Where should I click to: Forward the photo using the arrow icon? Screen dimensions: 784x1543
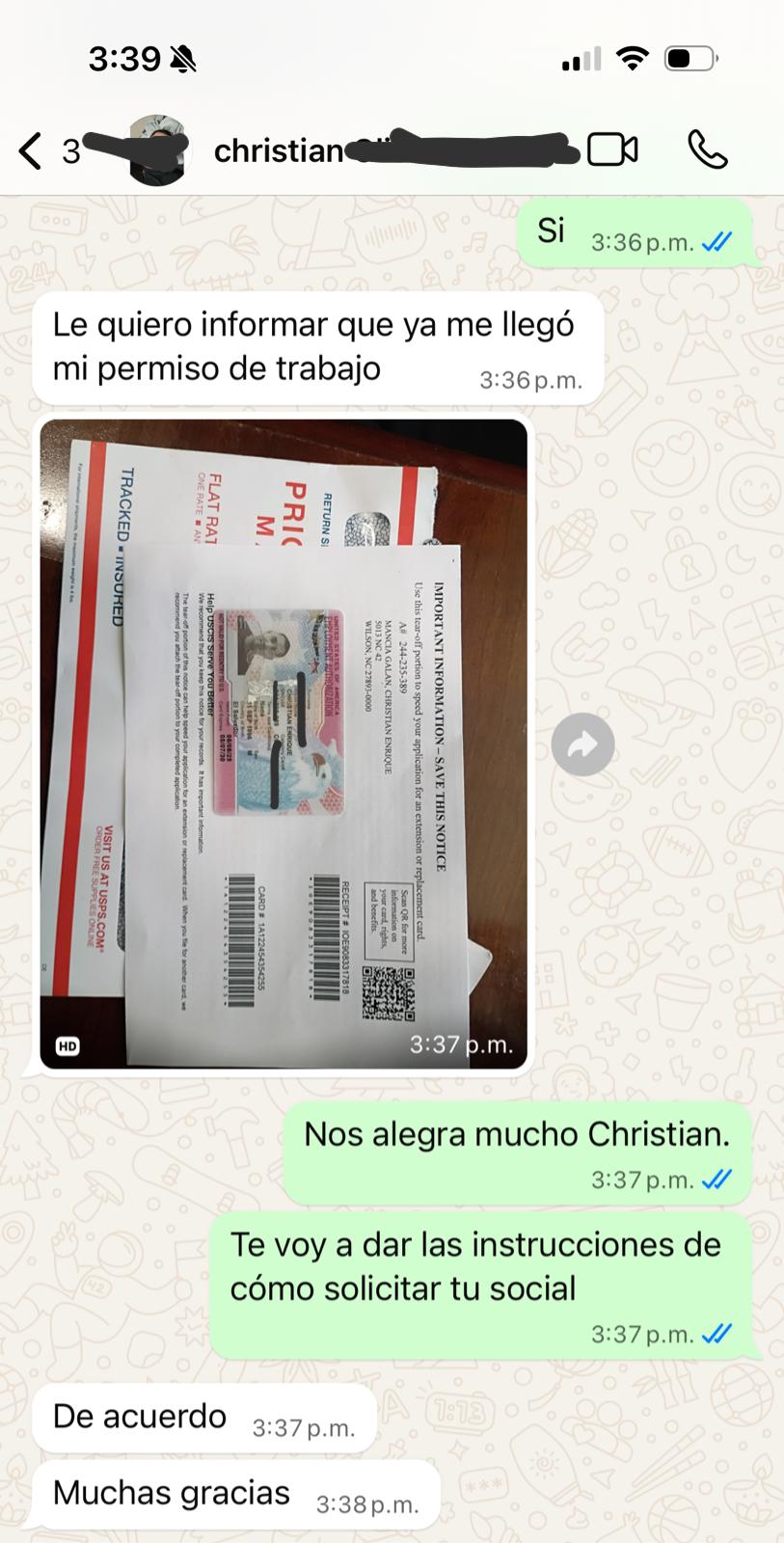(583, 744)
